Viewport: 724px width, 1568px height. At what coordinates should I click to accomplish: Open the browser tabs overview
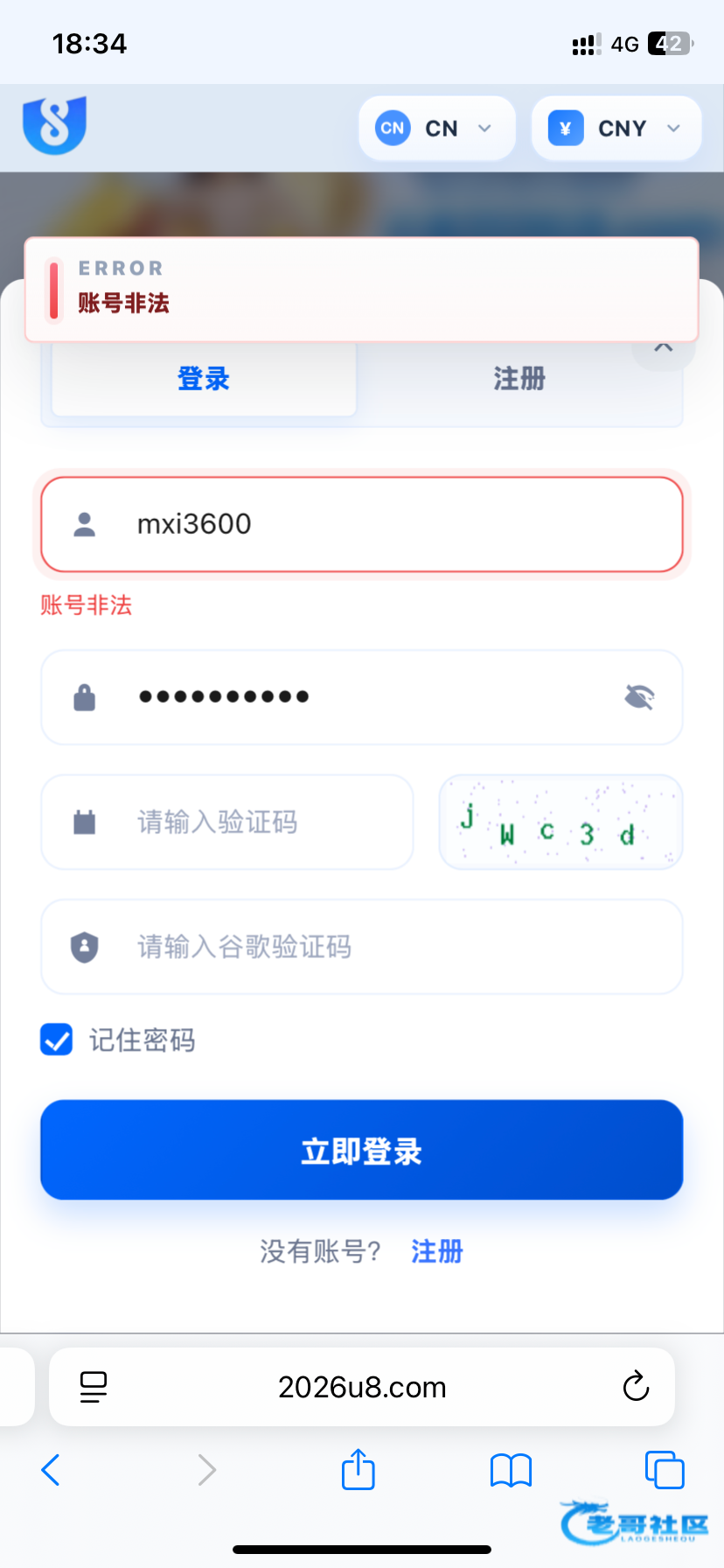(665, 1470)
